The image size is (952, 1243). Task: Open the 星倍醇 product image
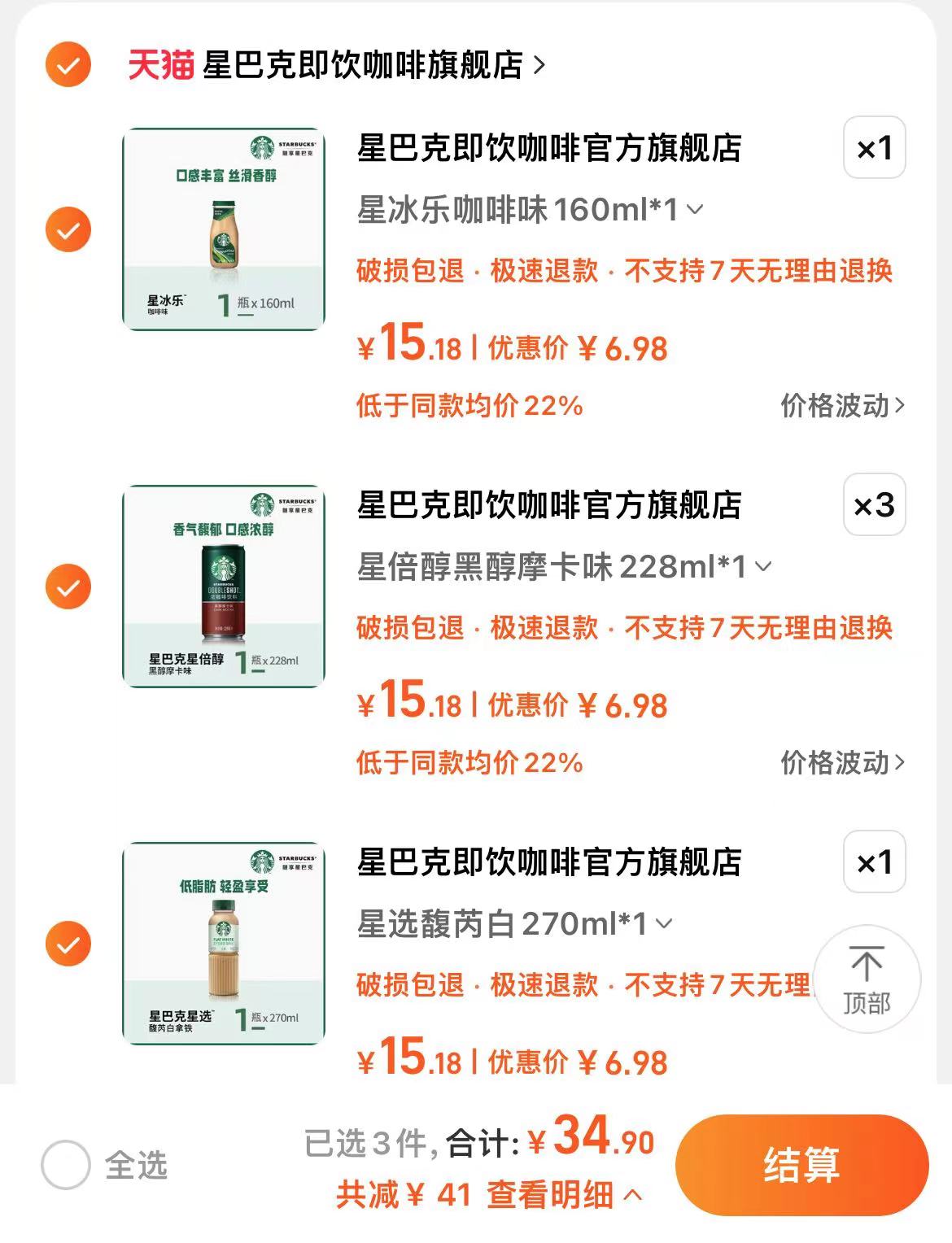coord(224,587)
